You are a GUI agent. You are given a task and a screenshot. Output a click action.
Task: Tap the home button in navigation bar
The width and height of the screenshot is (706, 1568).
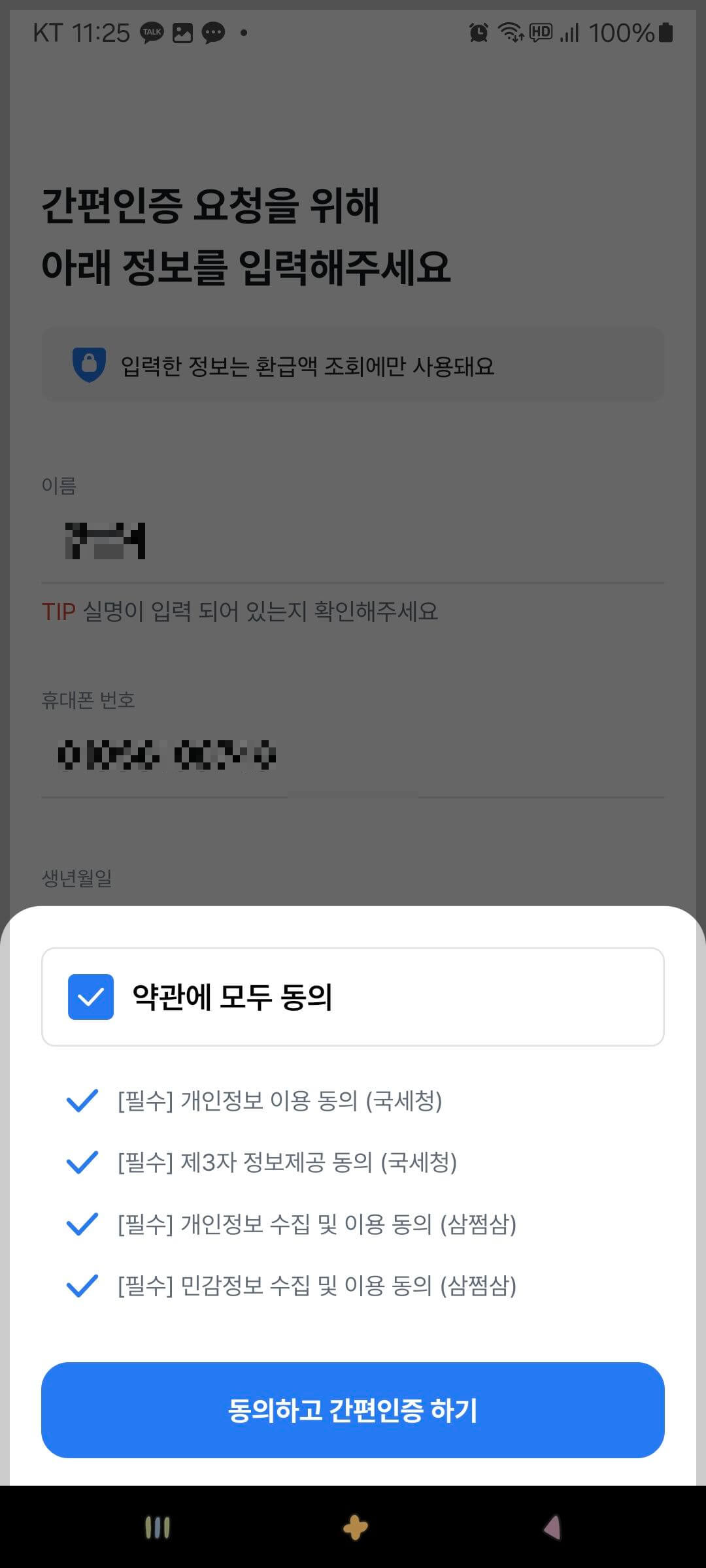354,1529
